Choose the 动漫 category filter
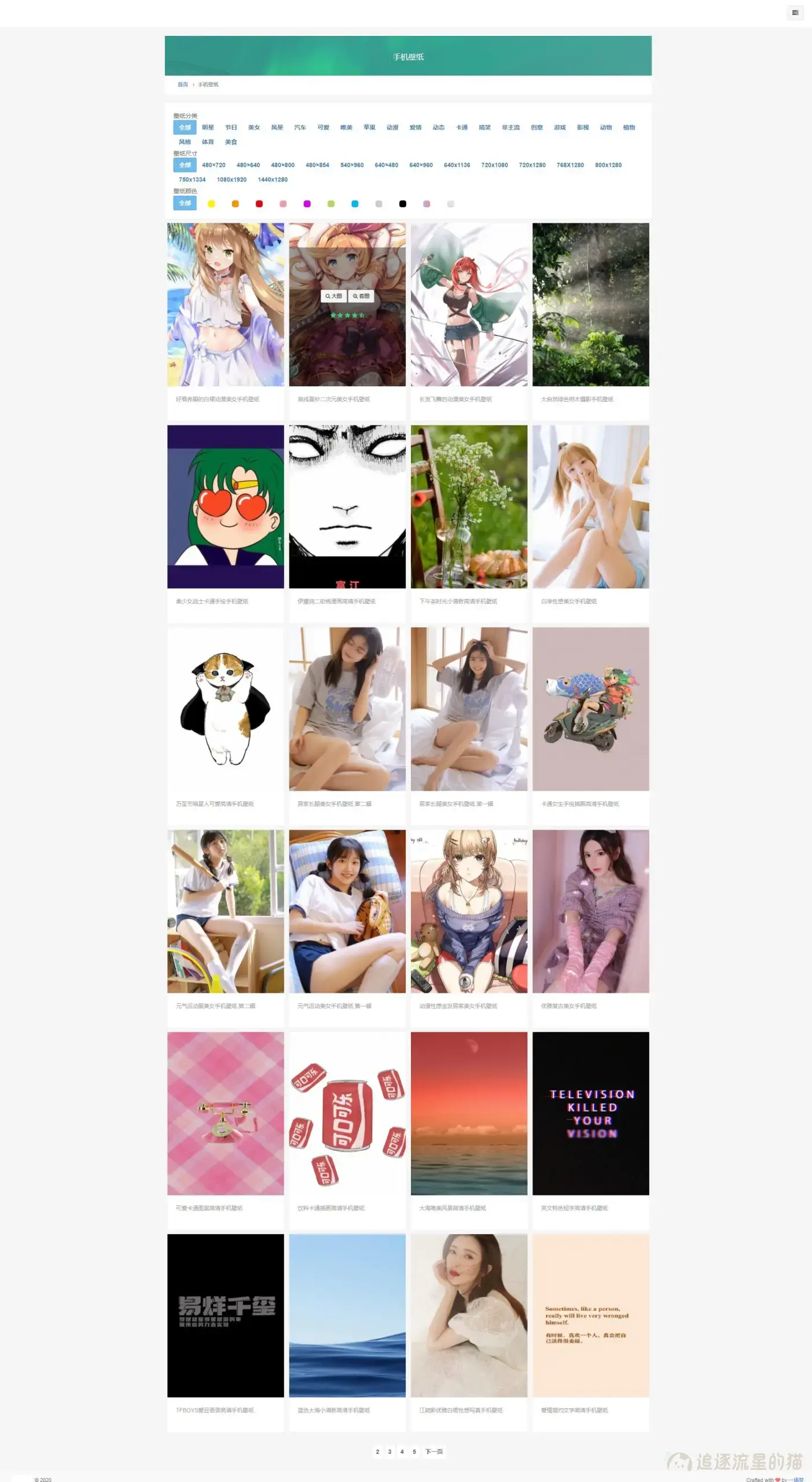 point(392,127)
